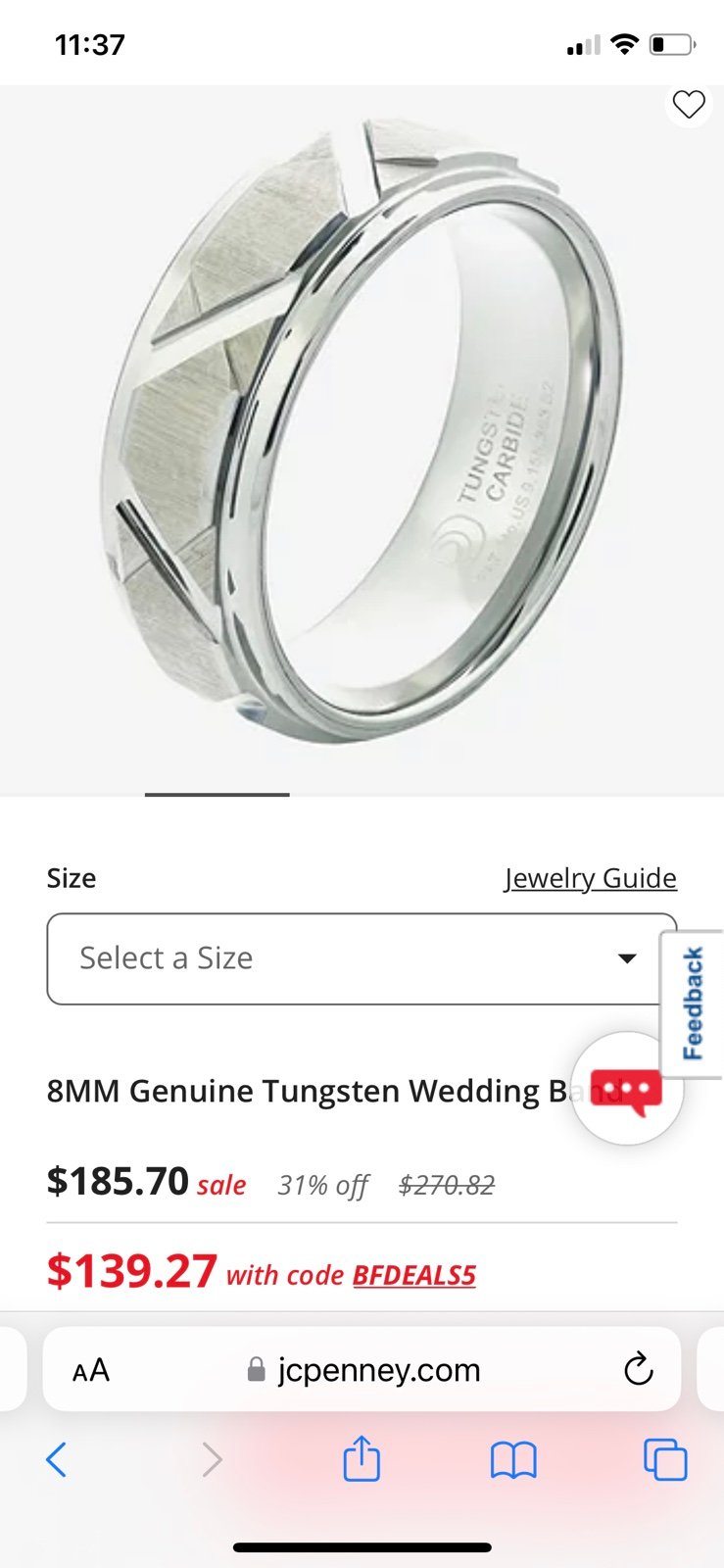
Task: Open the Feedback side tab
Action: [x=693, y=1004]
